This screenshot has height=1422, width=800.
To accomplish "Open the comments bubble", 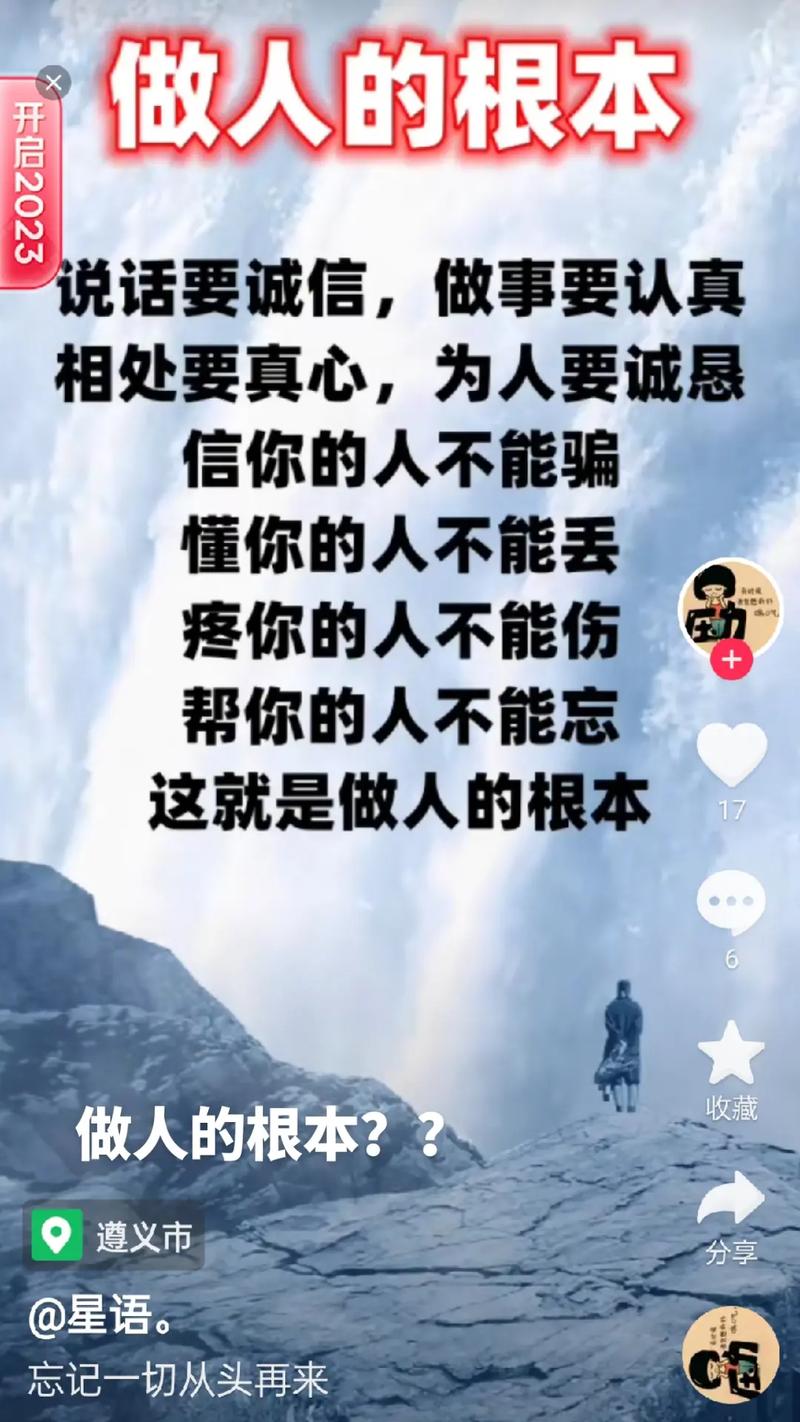I will (731, 904).
